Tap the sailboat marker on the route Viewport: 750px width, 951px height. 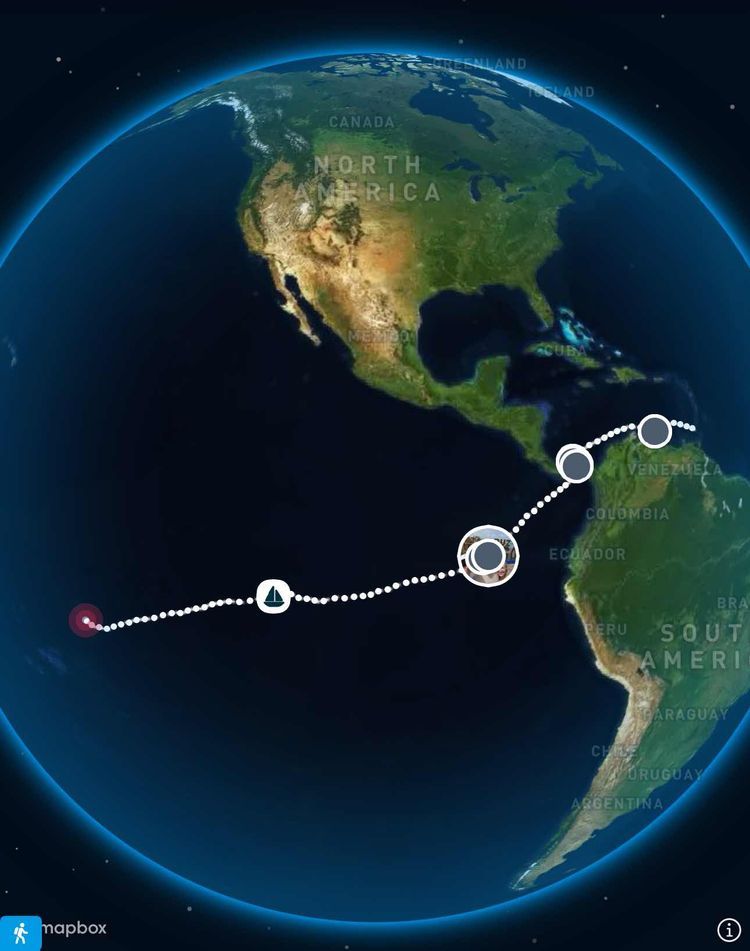[273, 596]
